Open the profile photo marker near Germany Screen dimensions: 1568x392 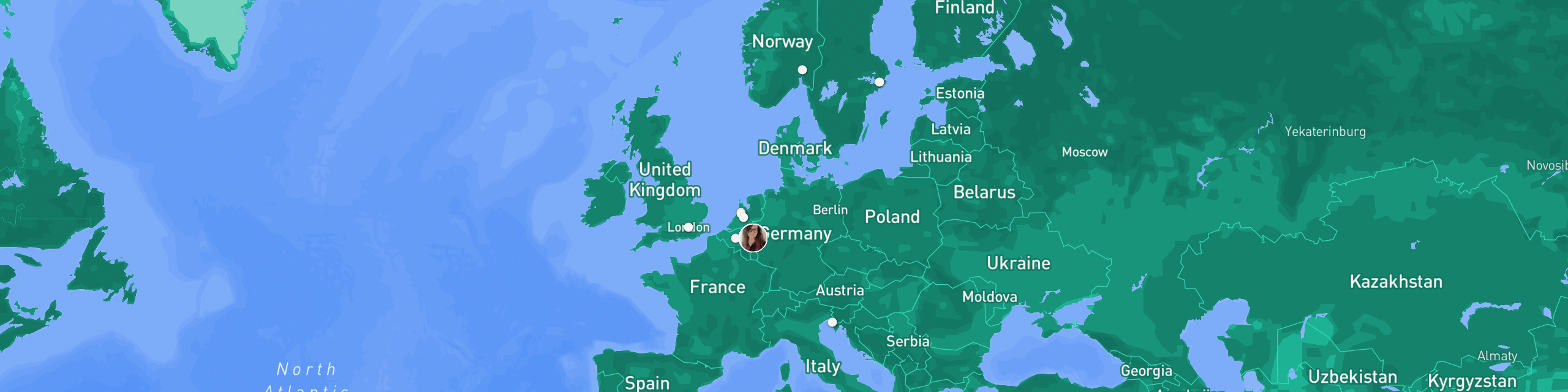pos(753,238)
